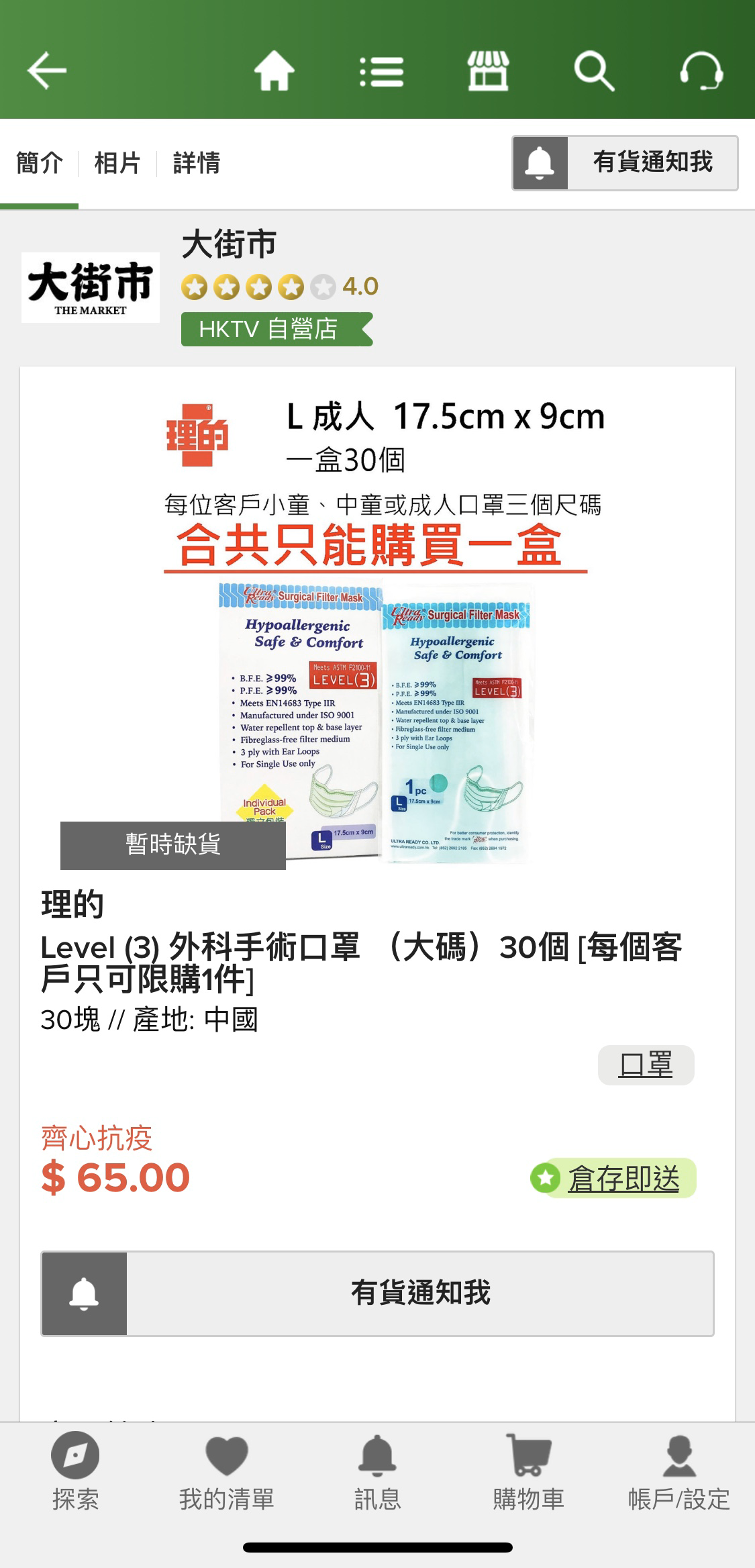Contact customer service via headset icon
The width and height of the screenshot is (755, 1568).
pyautogui.click(x=701, y=70)
